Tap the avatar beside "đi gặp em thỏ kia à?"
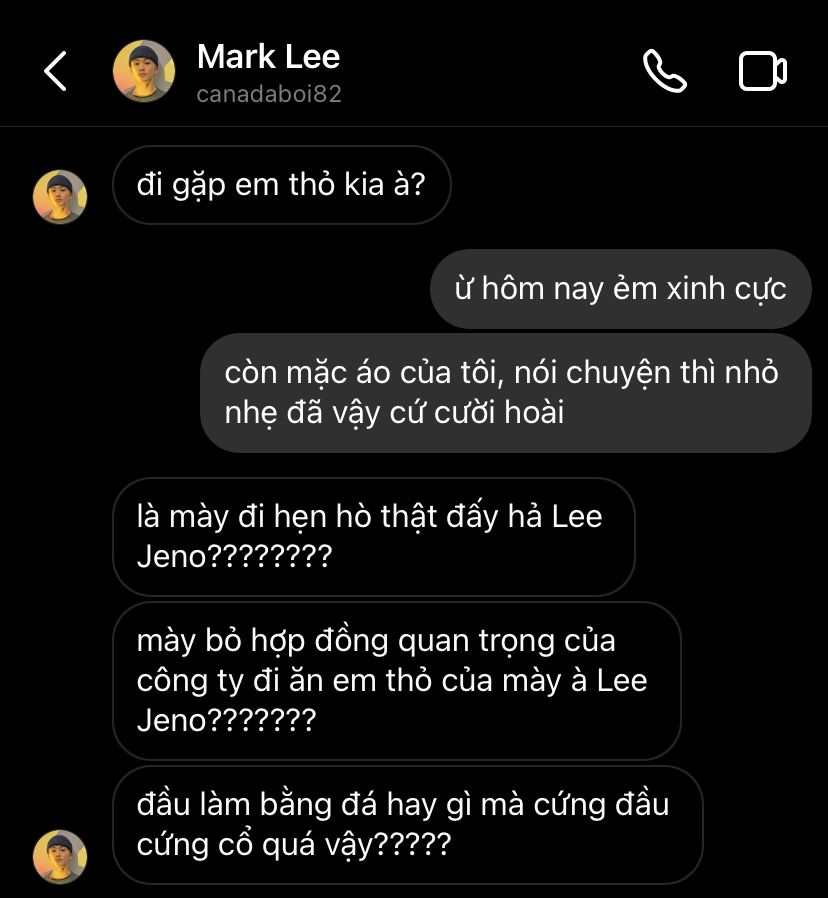828x898 pixels. point(60,197)
